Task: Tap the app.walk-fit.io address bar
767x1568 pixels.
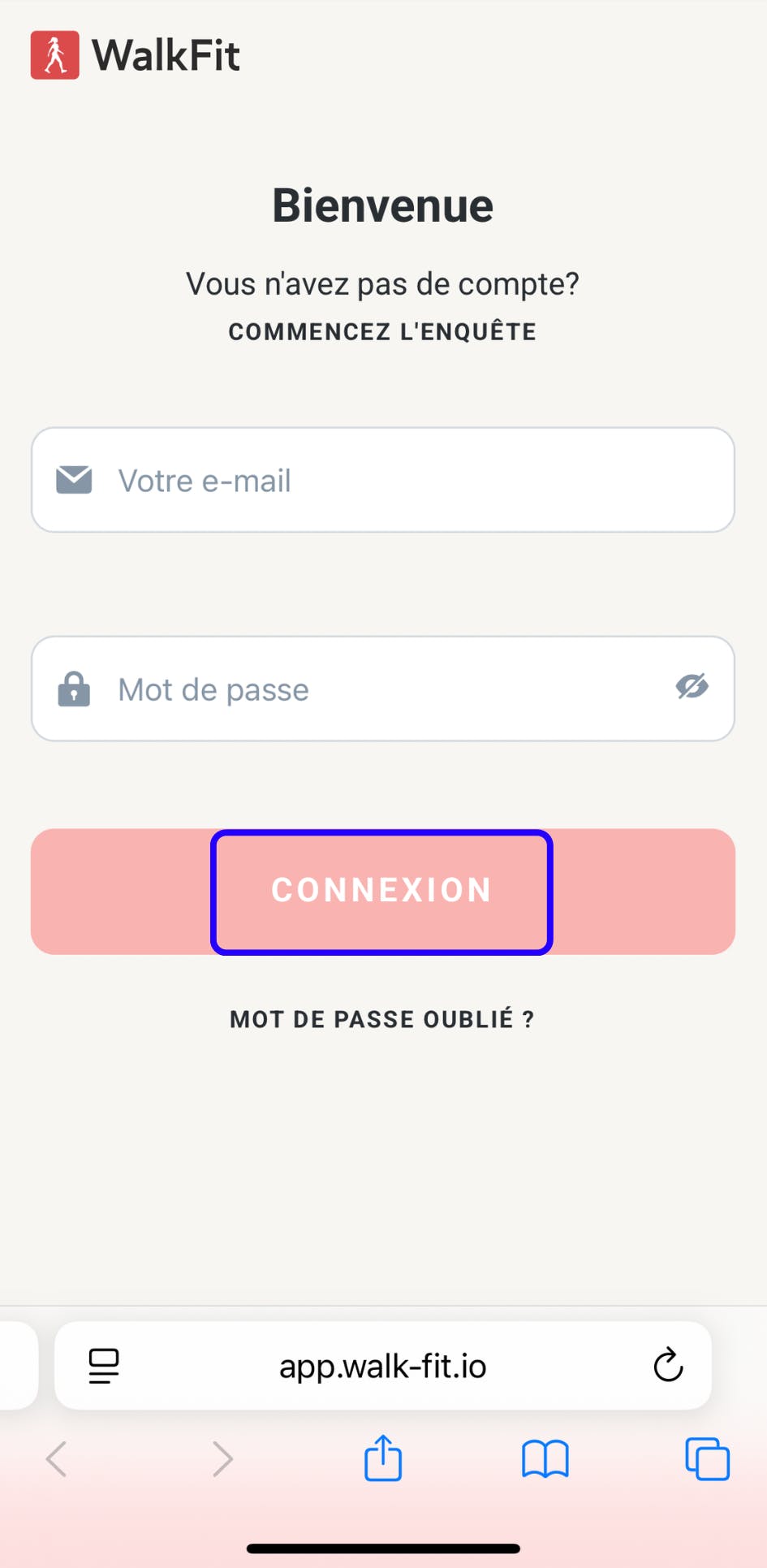Action: (x=382, y=1366)
